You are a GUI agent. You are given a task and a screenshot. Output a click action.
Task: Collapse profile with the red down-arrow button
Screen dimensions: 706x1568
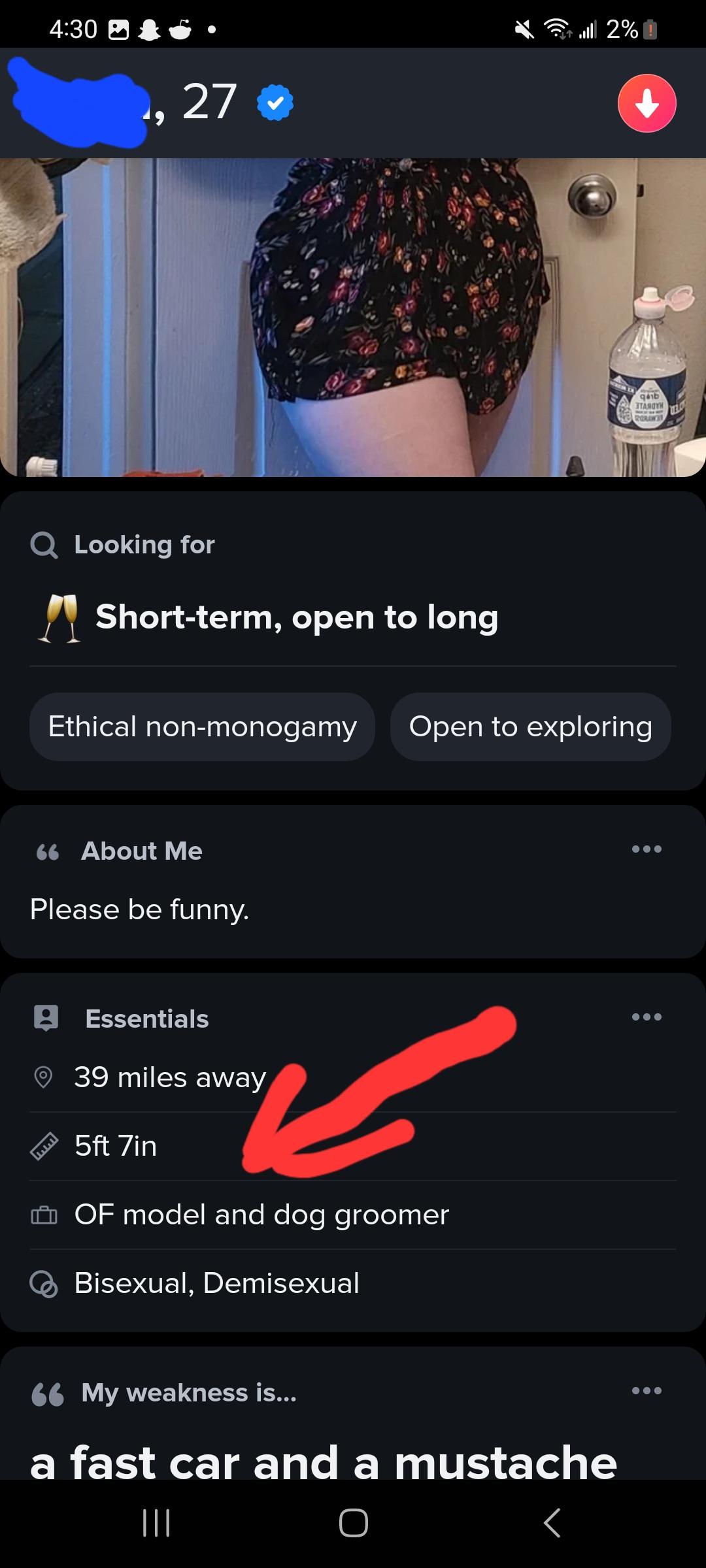(647, 103)
